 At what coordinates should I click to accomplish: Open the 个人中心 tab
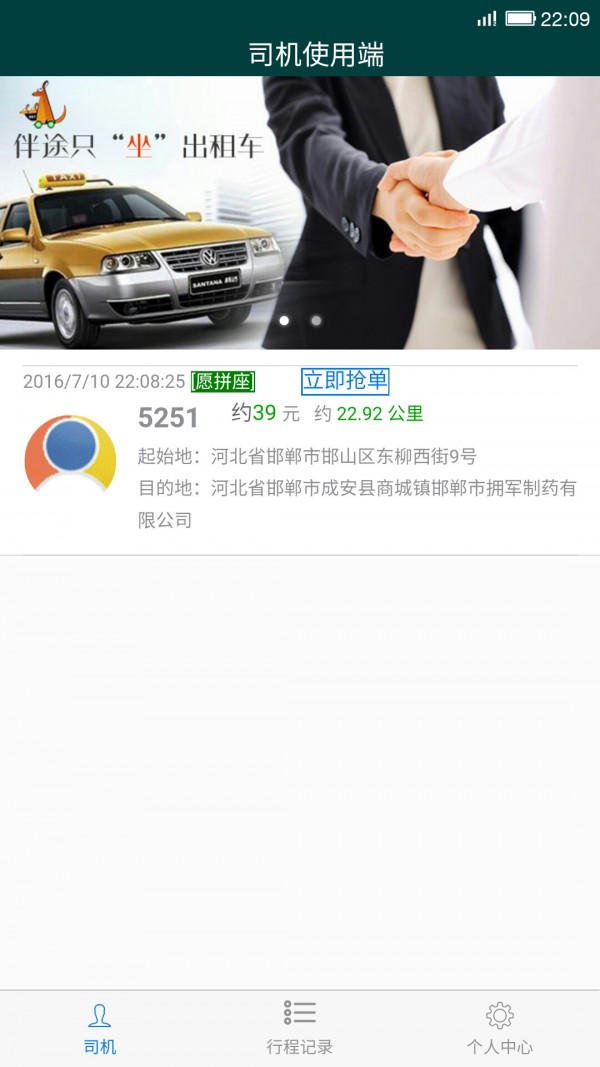click(x=499, y=1029)
